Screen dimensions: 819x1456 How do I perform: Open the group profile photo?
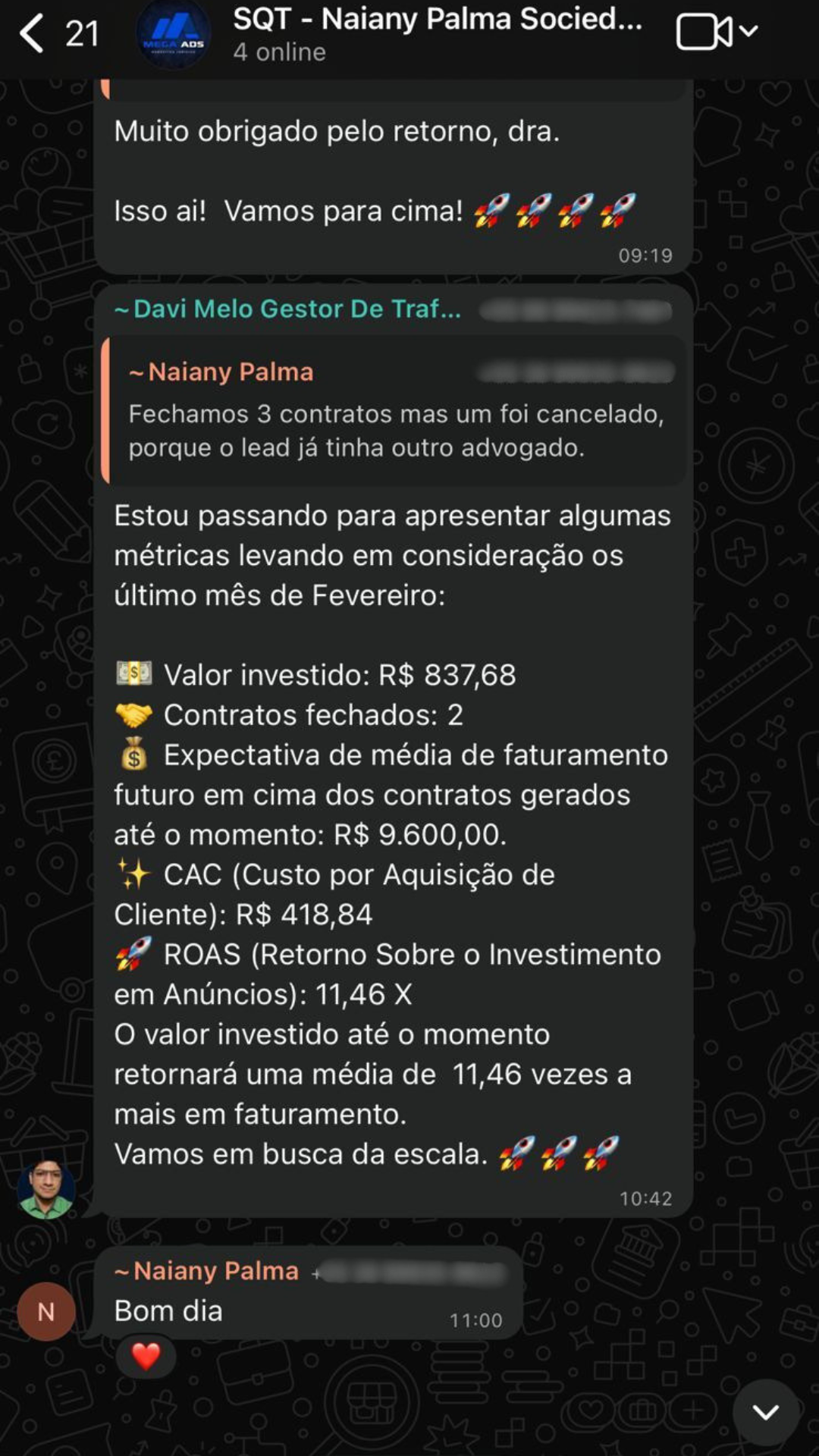(x=173, y=34)
